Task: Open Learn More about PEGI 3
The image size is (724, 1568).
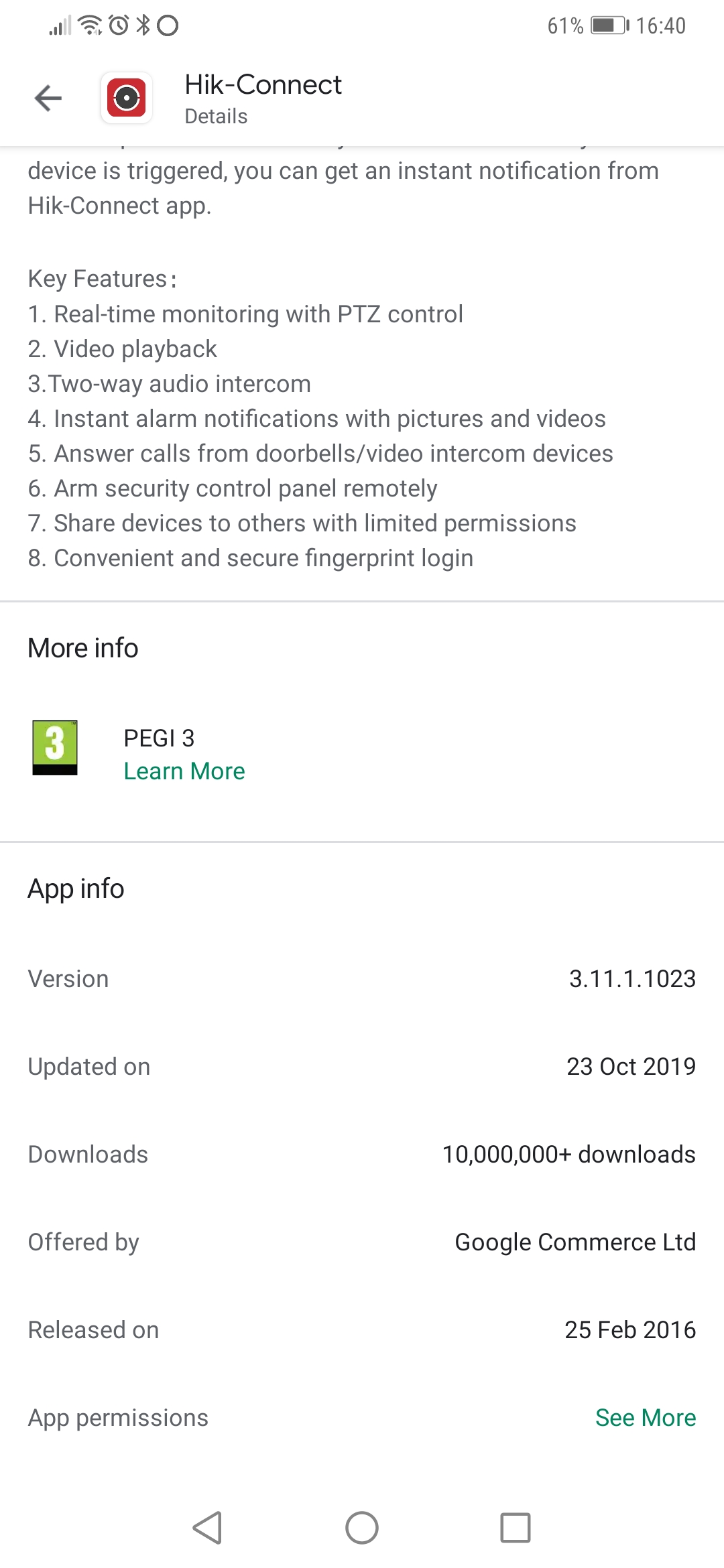Action: [184, 771]
